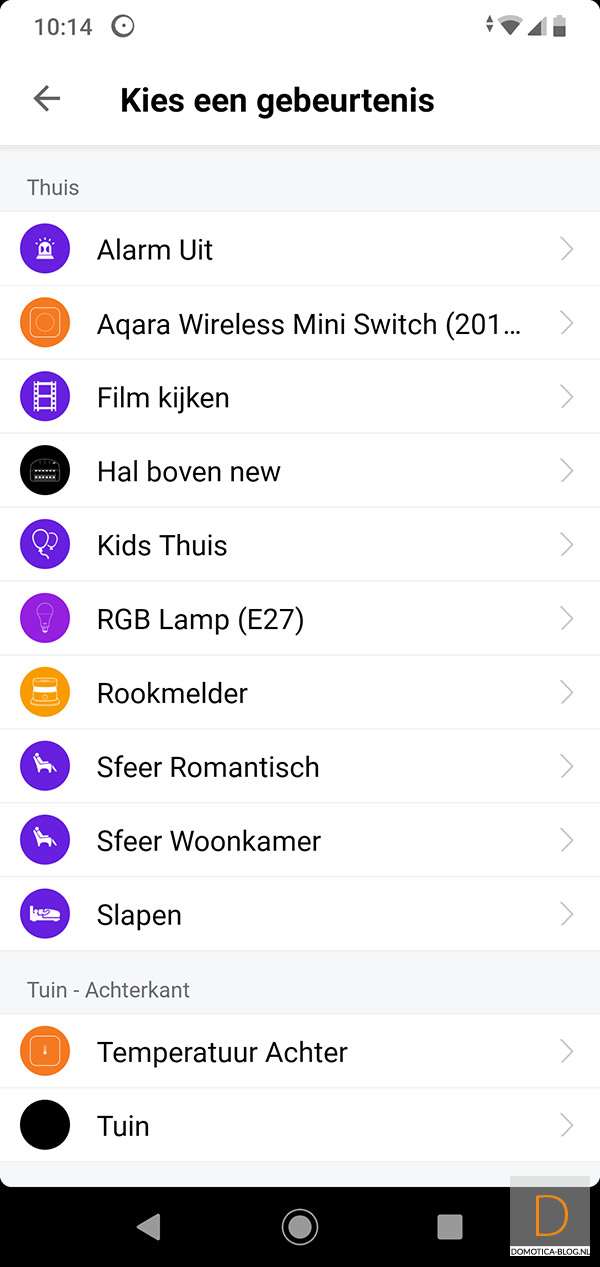
Task: Tap the system back triangle
Action: (x=149, y=1226)
